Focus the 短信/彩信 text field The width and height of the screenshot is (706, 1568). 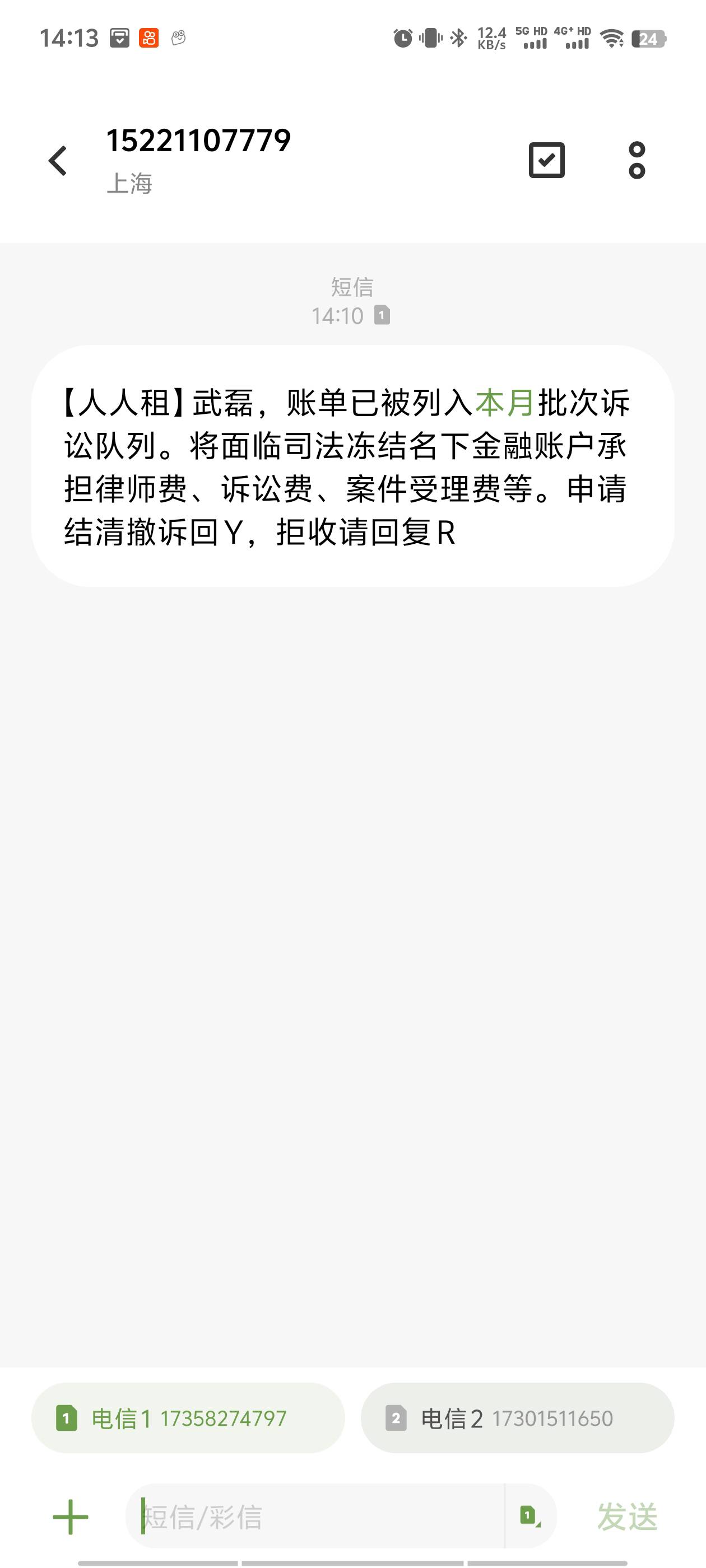click(x=315, y=1516)
